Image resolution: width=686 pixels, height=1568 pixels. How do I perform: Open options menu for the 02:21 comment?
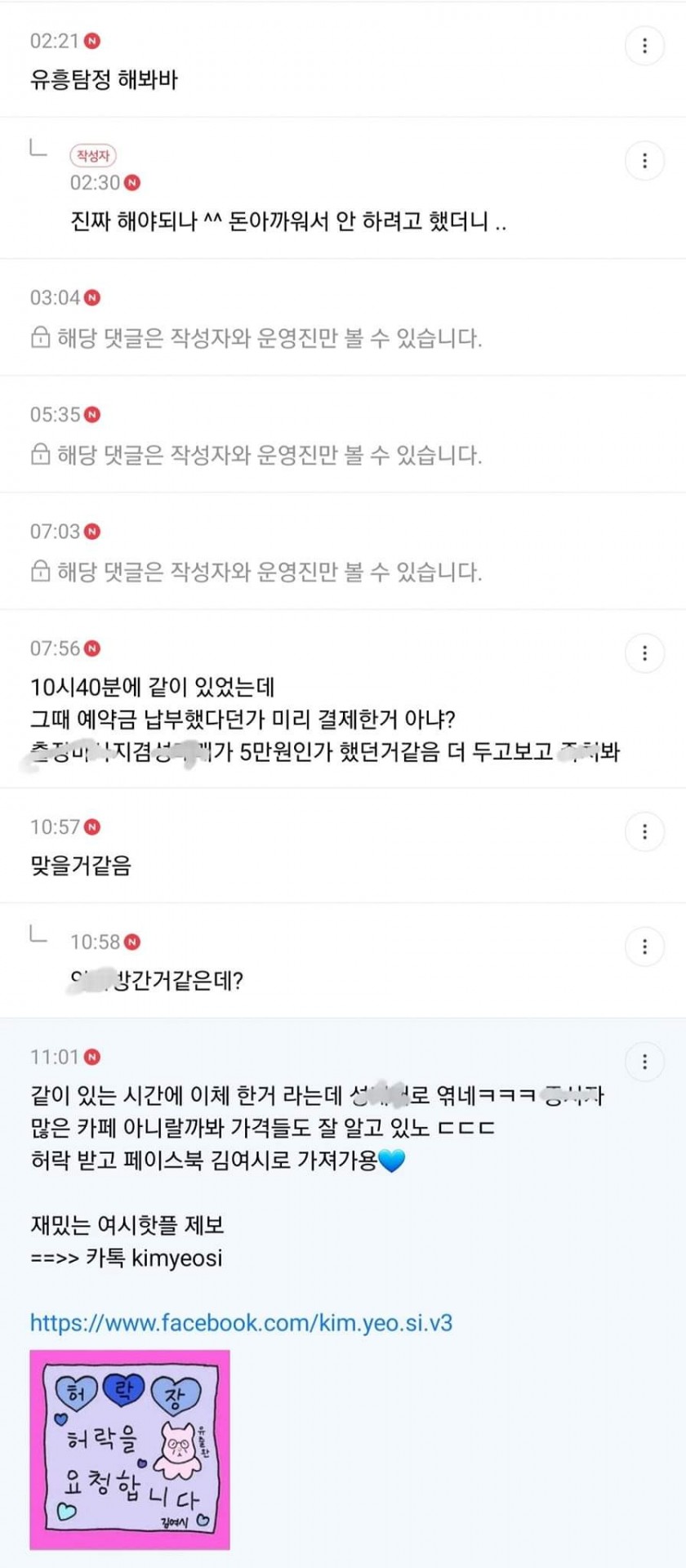[x=644, y=45]
